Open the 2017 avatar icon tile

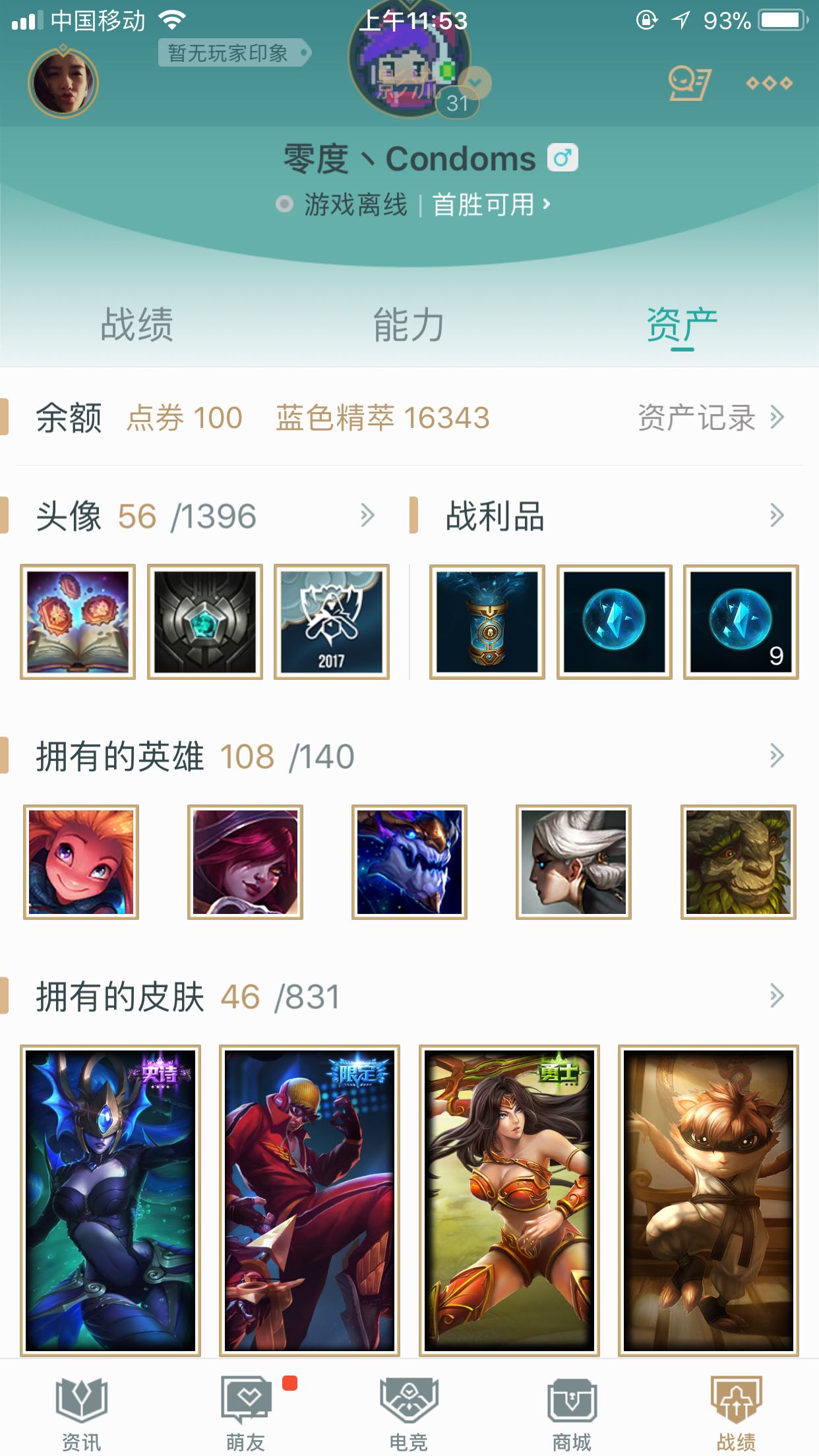coord(332,622)
